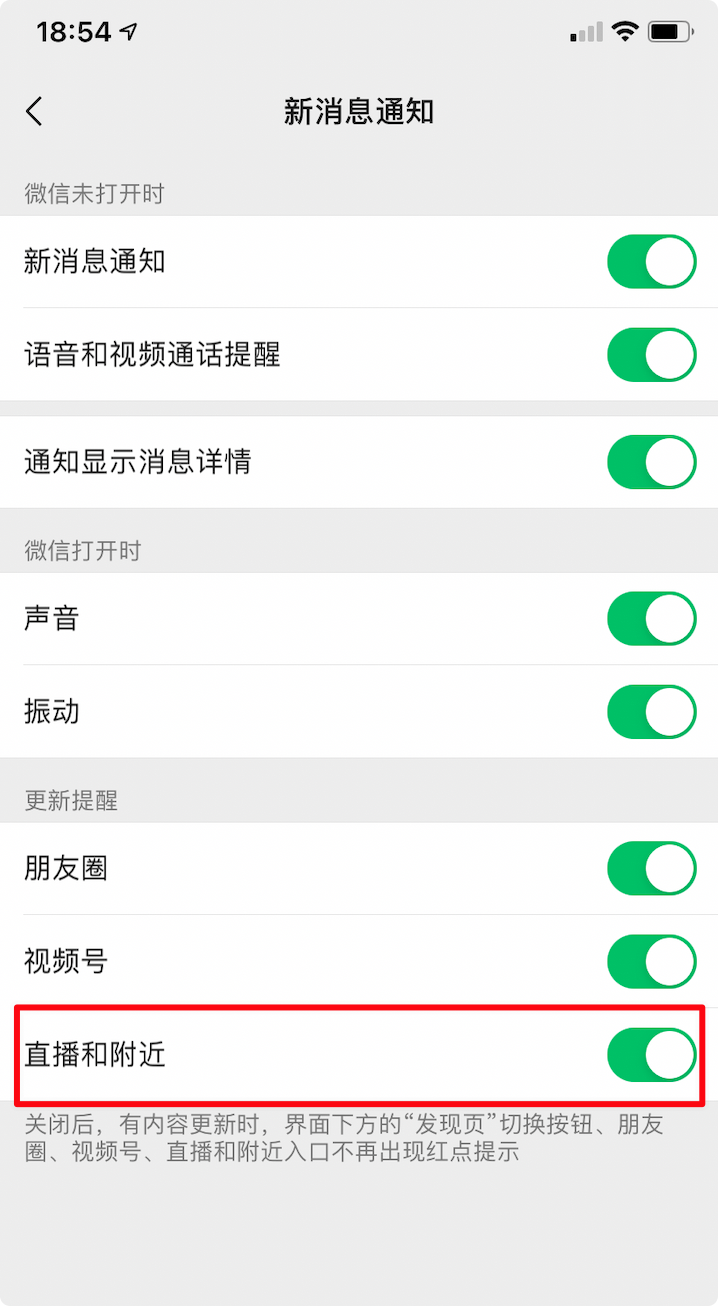Disable the 振动 switch
Viewport: 718px width, 1306px height.
point(652,712)
